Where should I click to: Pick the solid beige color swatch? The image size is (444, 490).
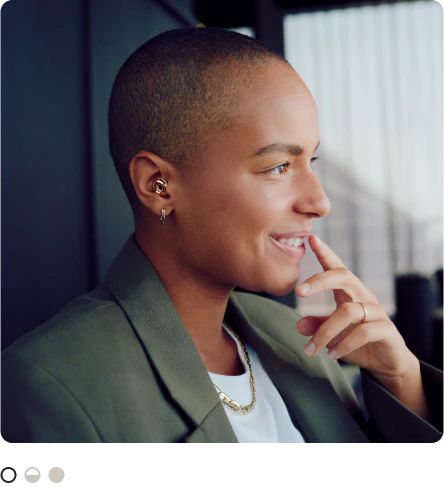pyautogui.click(x=56, y=475)
